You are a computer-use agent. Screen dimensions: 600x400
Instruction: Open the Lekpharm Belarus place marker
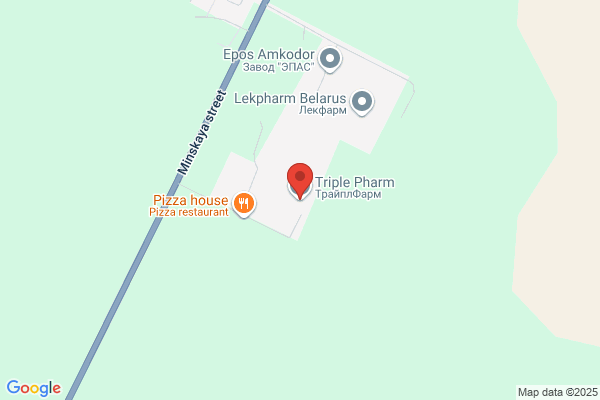point(363,101)
